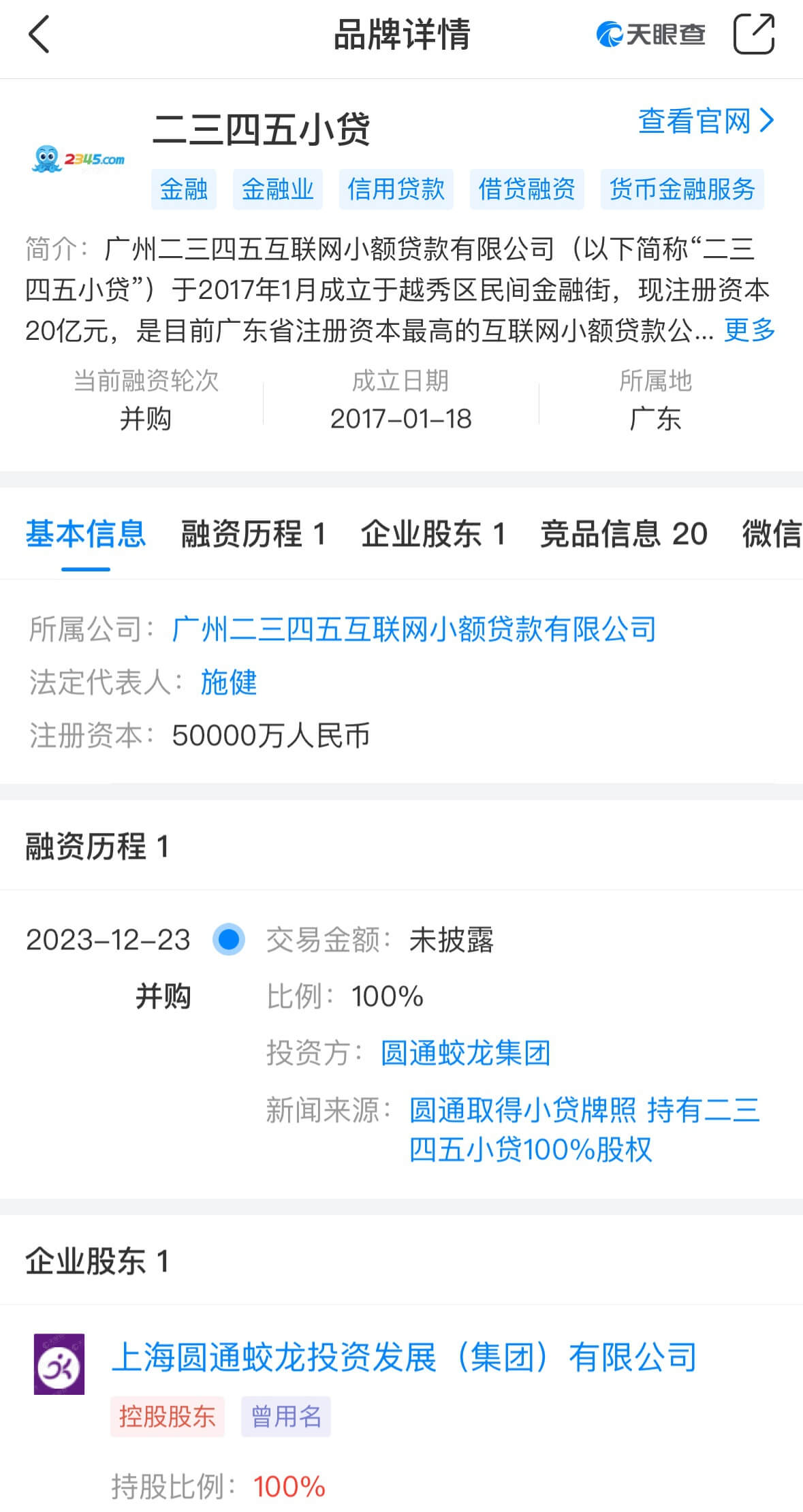Open shareholder 上海圆通蛟龙投资发展（集团）有限公司

(404, 1357)
